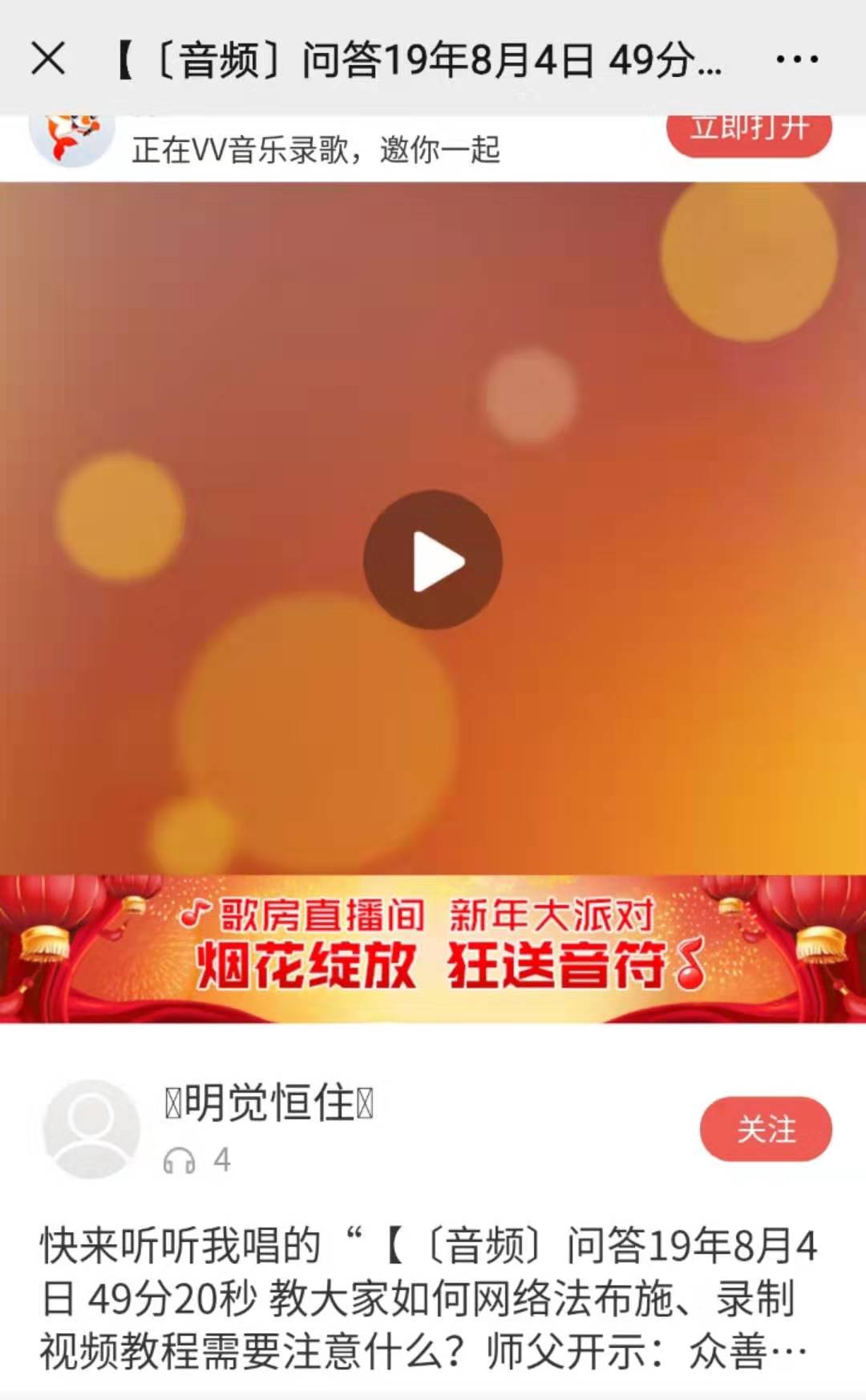The height and width of the screenshot is (1400, 866).
Task: Open 明觉恒住's profile avatar
Action: pos(91,1129)
